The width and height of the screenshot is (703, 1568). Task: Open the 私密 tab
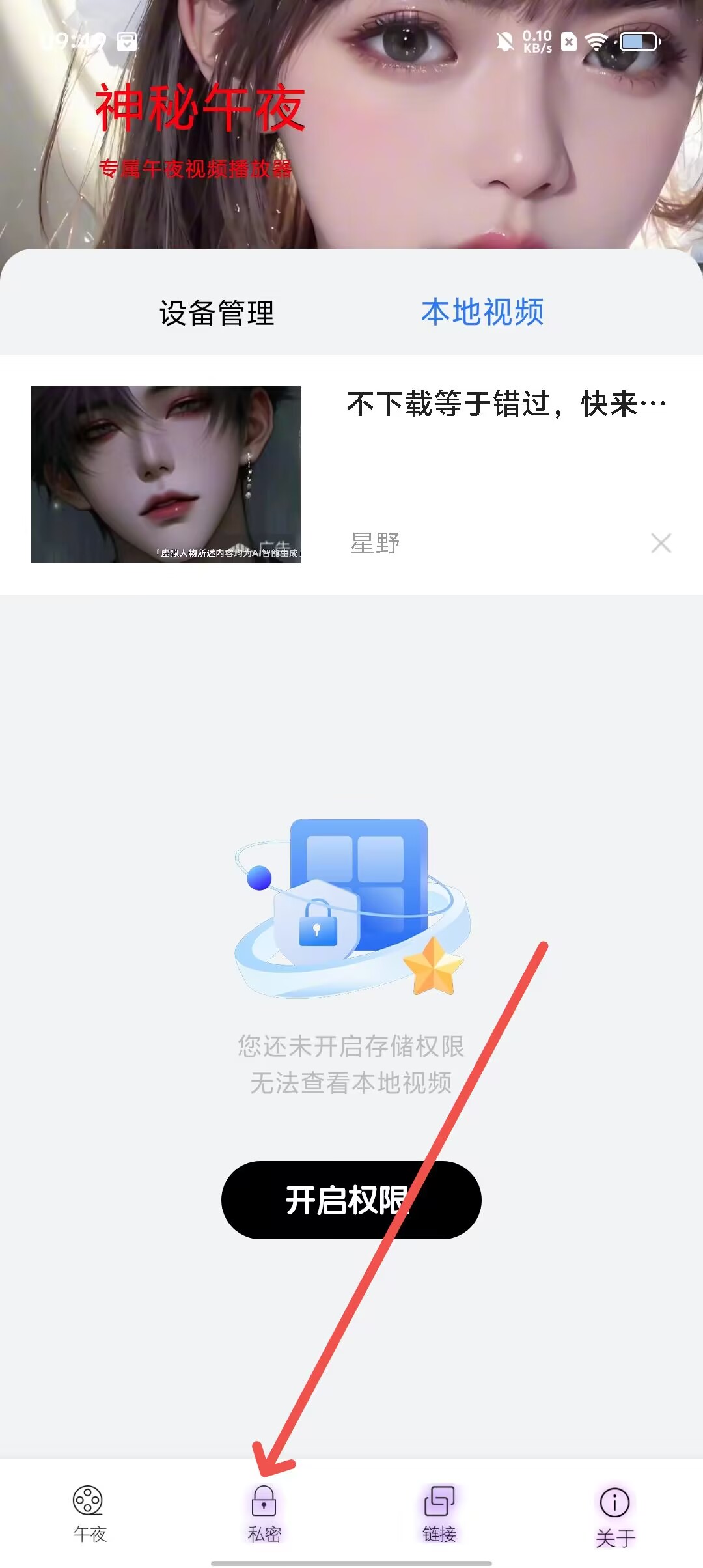coord(264,1514)
